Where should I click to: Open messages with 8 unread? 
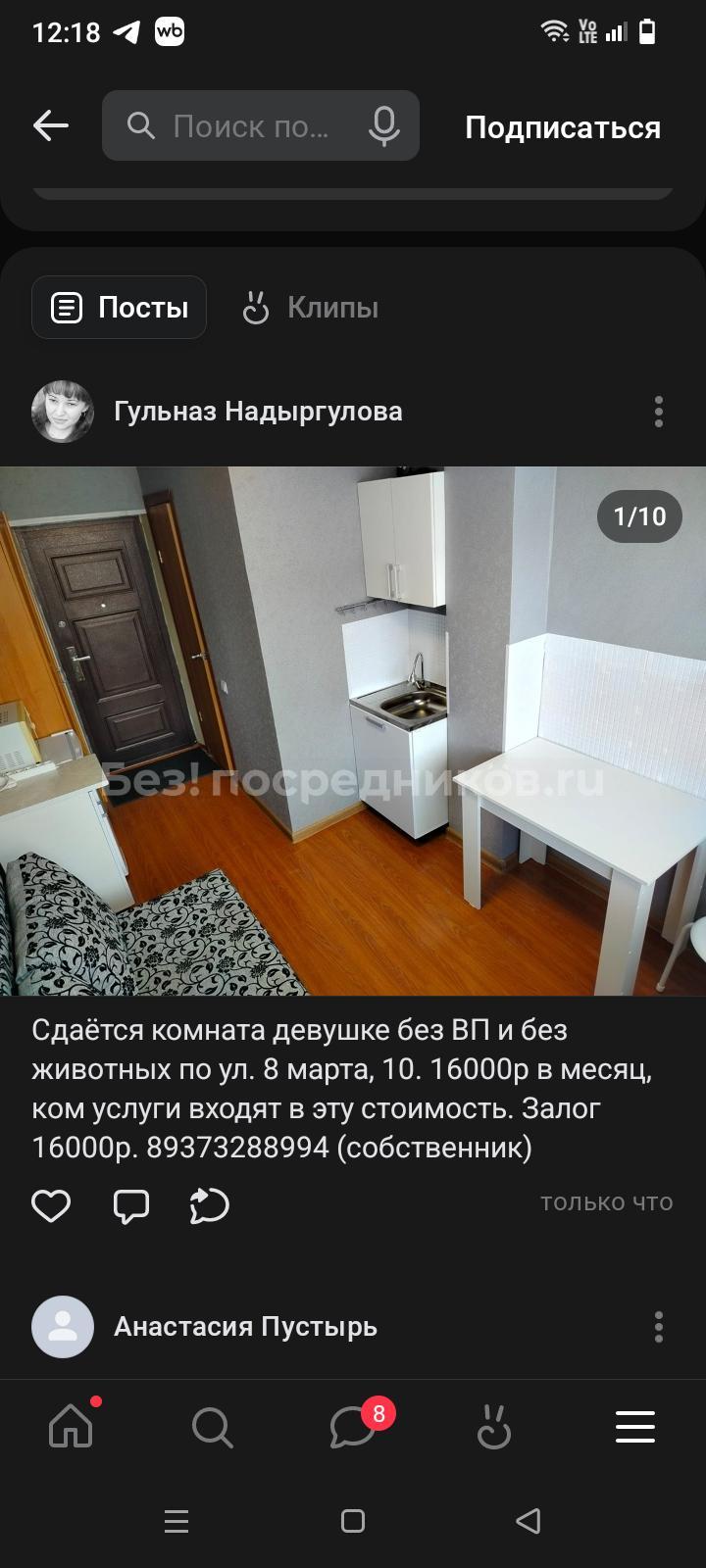click(353, 1426)
